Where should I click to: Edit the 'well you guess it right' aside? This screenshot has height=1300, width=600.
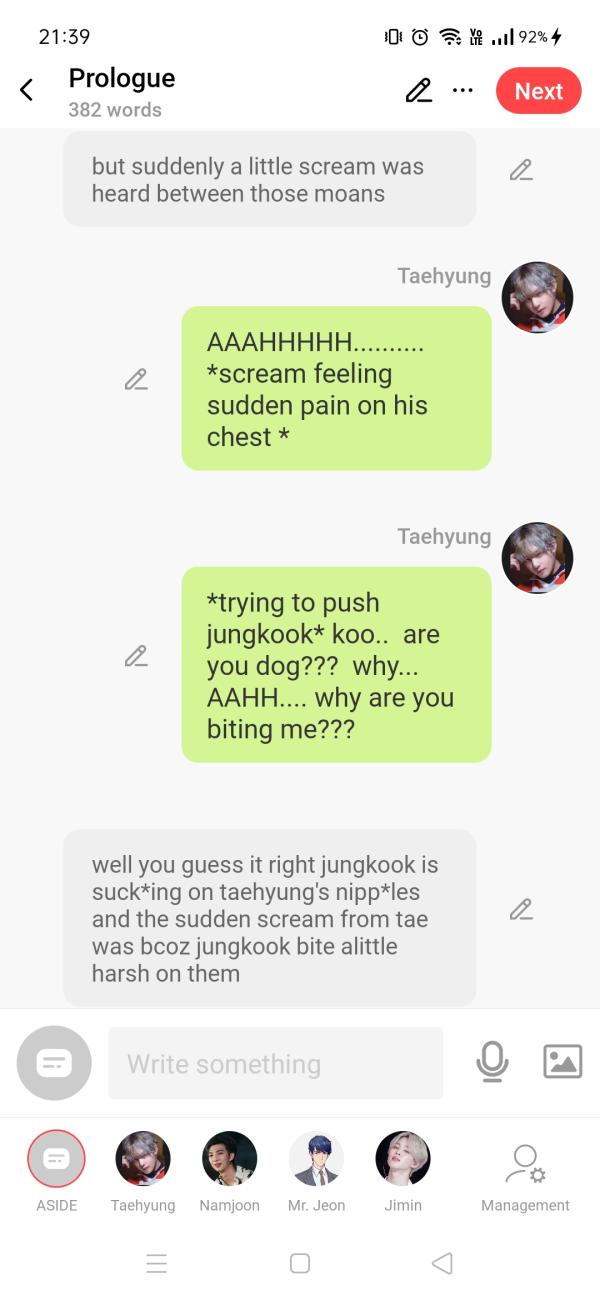[520, 910]
